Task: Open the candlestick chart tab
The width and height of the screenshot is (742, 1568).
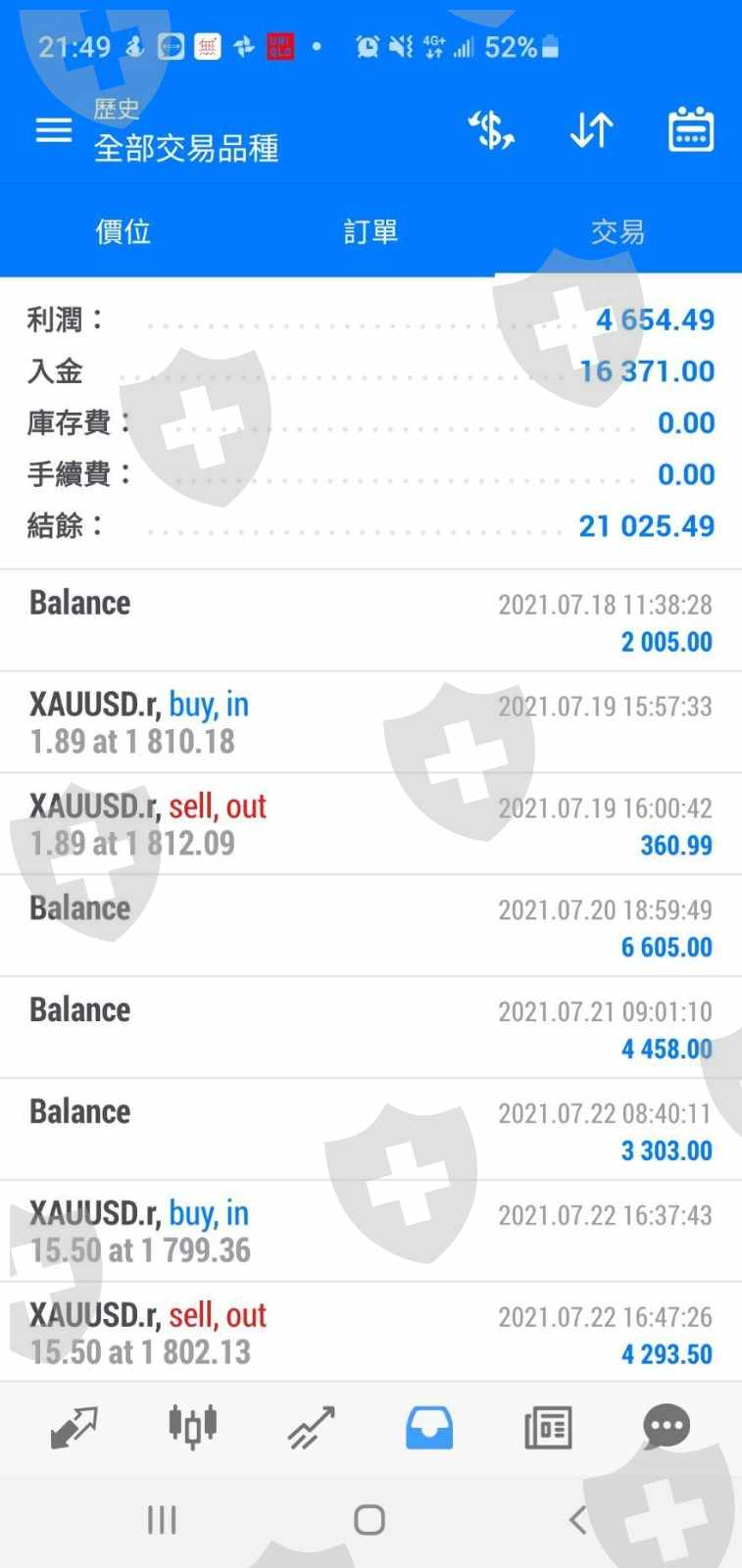Action: [193, 1428]
